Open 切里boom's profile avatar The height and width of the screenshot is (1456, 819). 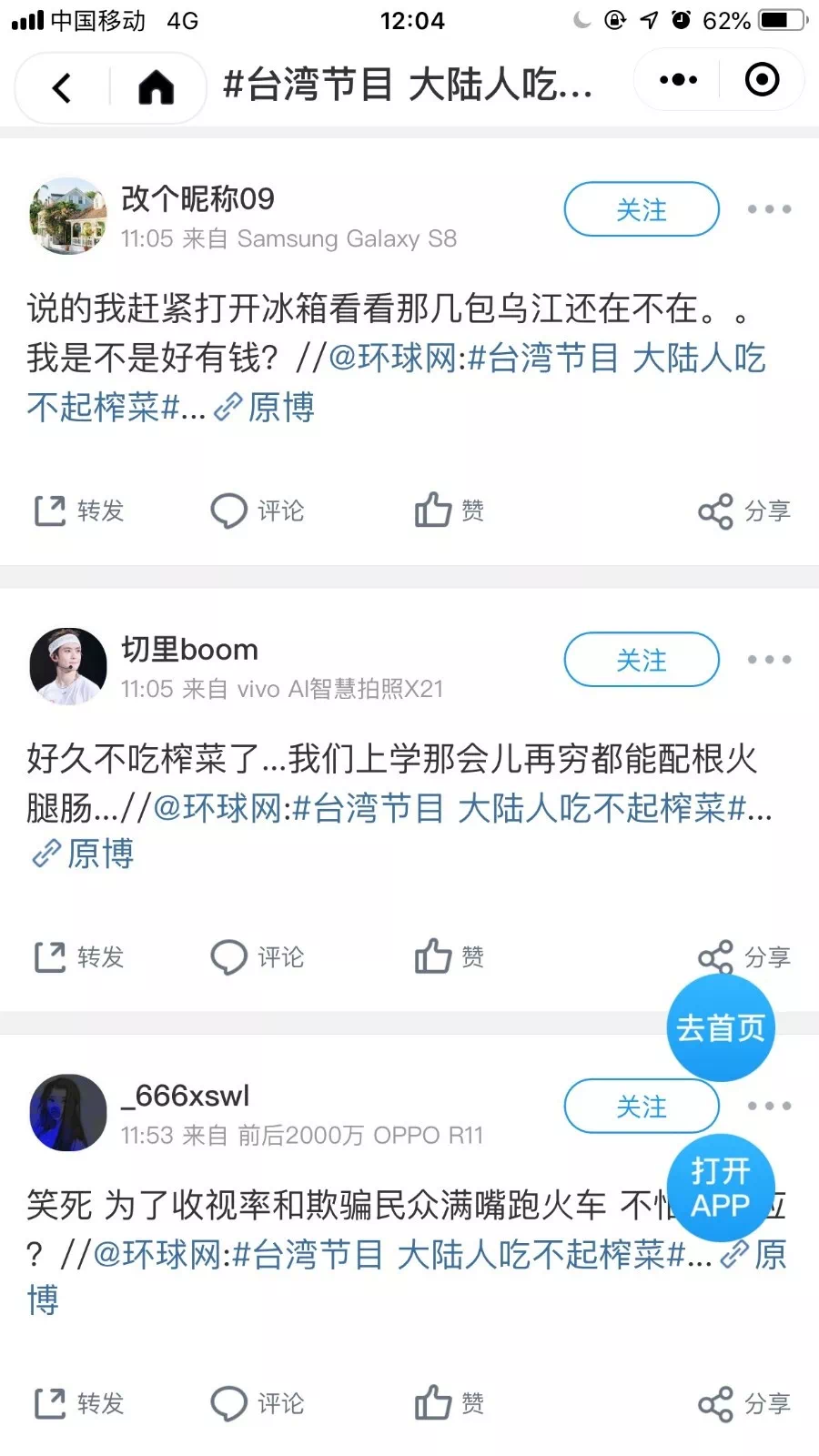click(68, 666)
